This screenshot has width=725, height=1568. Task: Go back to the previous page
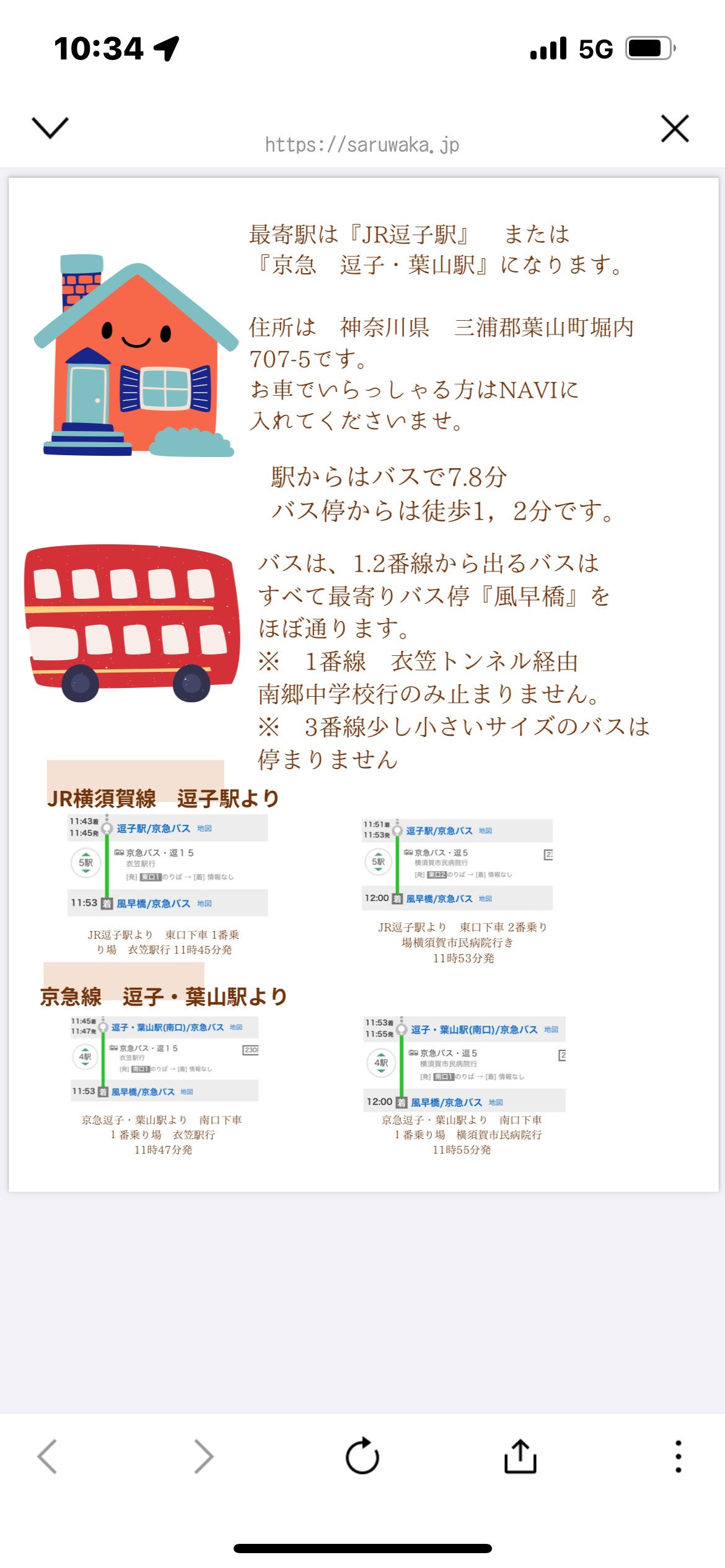coord(47,1456)
